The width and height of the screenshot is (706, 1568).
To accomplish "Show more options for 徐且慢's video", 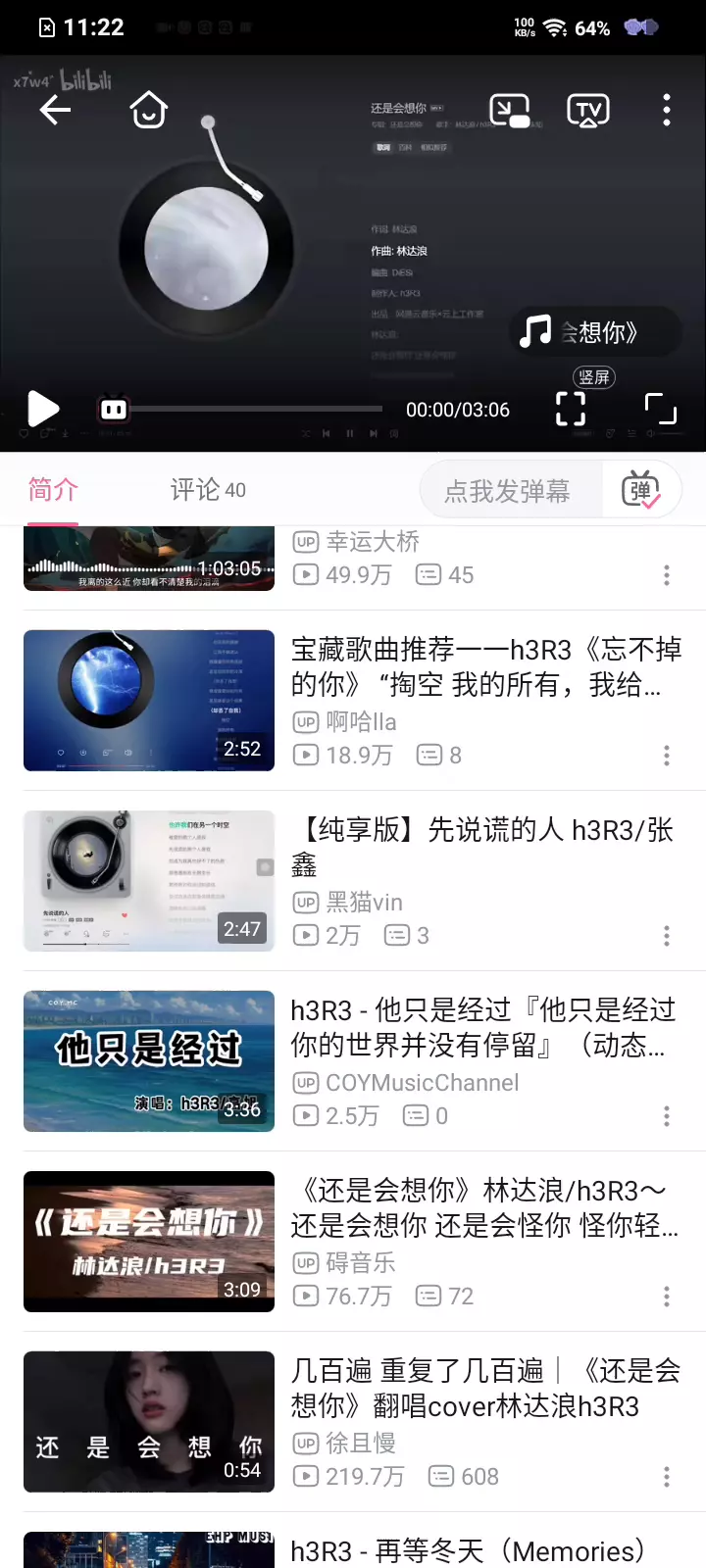I will pos(667,1477).
